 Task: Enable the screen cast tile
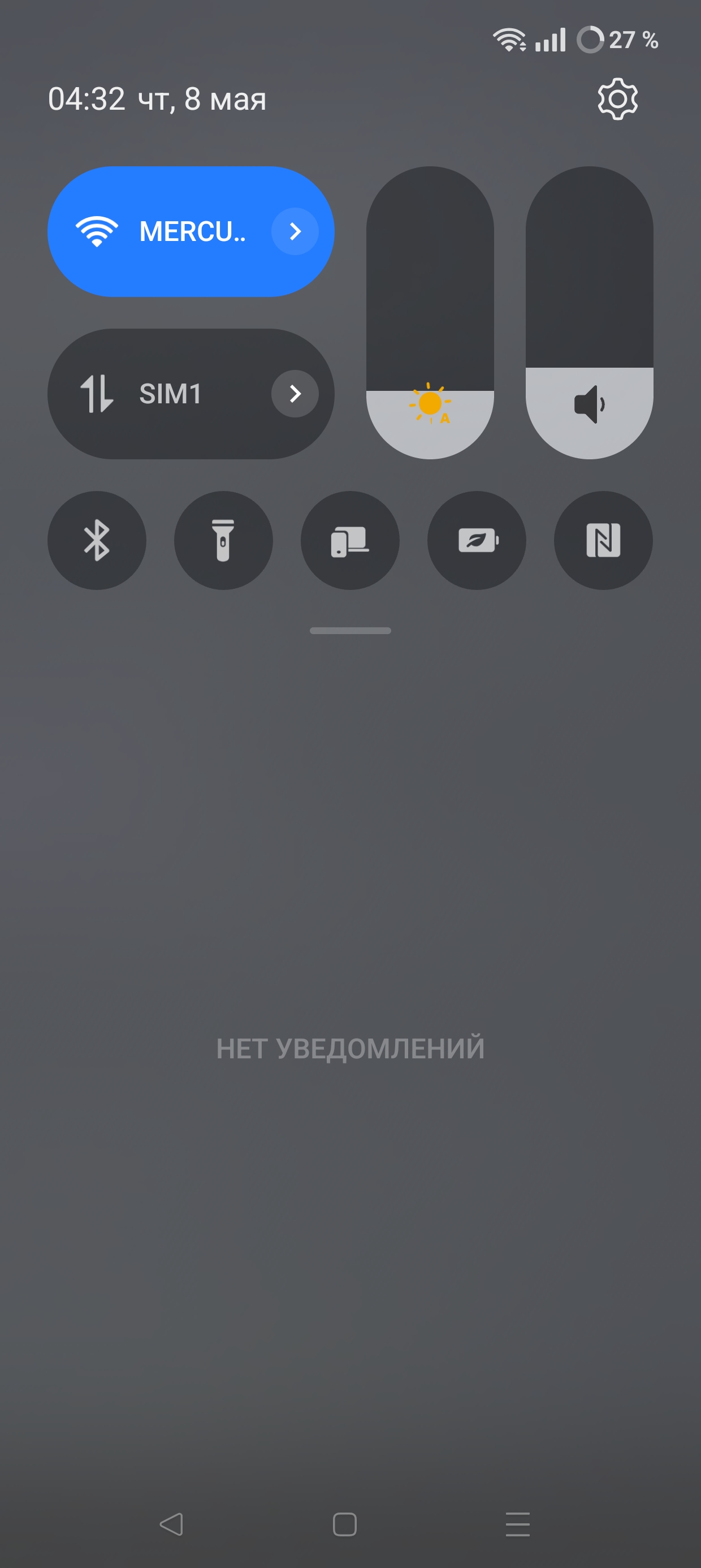(350, 541)
